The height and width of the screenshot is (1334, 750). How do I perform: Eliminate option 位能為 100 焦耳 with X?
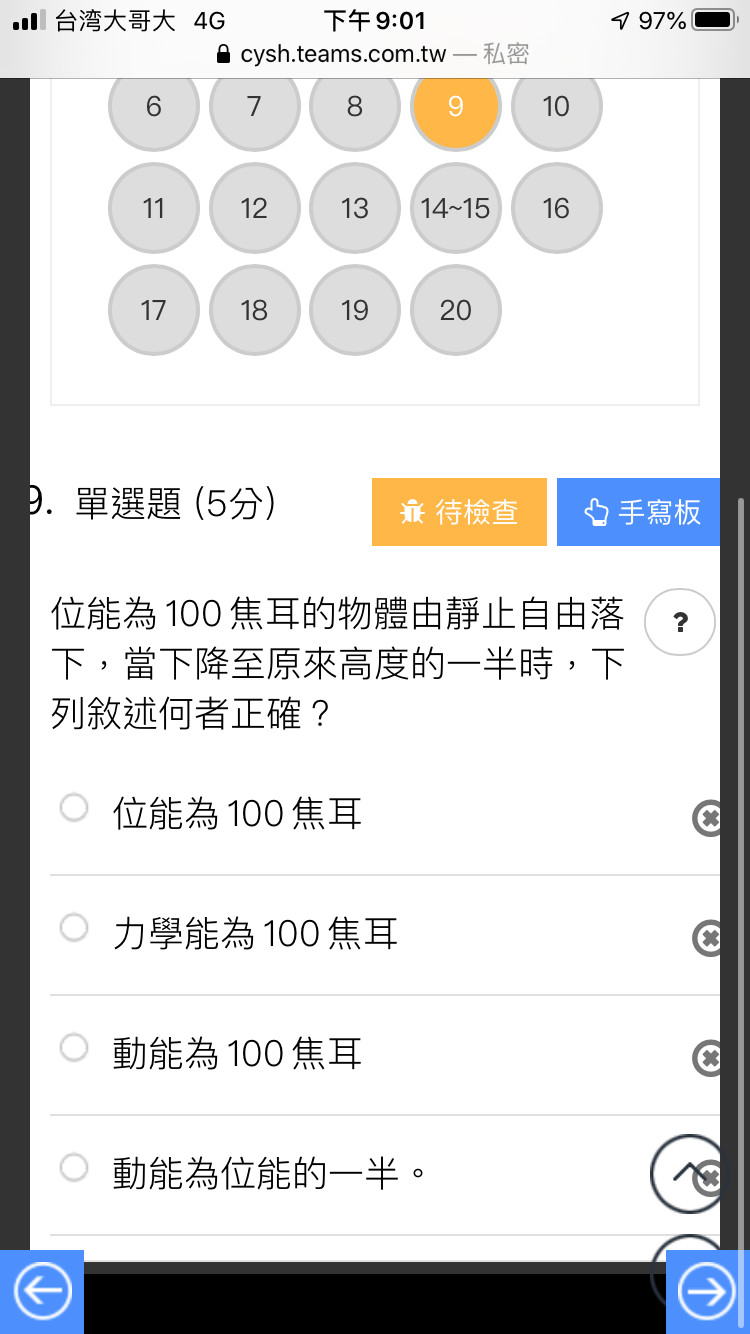[x=707, y=818]
